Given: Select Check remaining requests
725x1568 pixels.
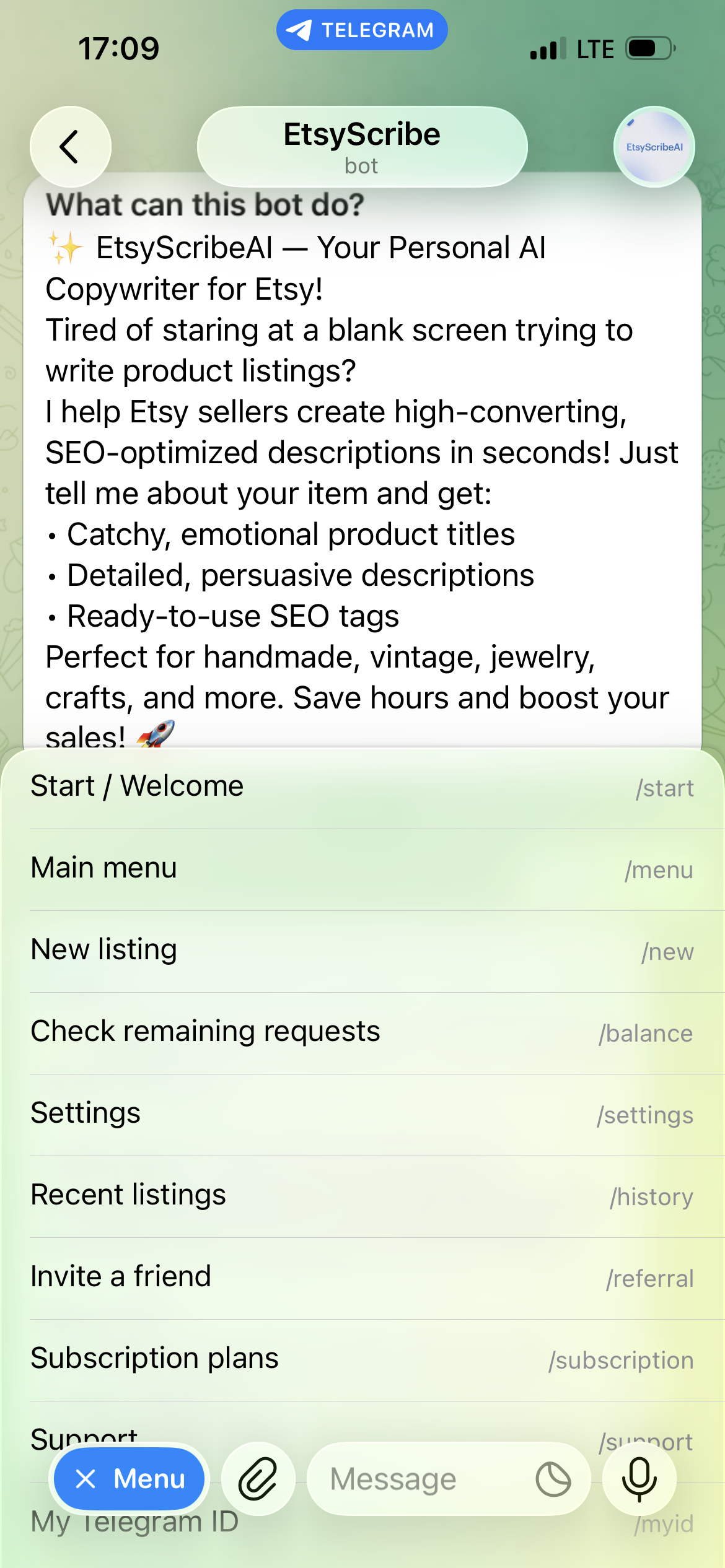Looking at the screenshot, I should tap(362, 1033).
